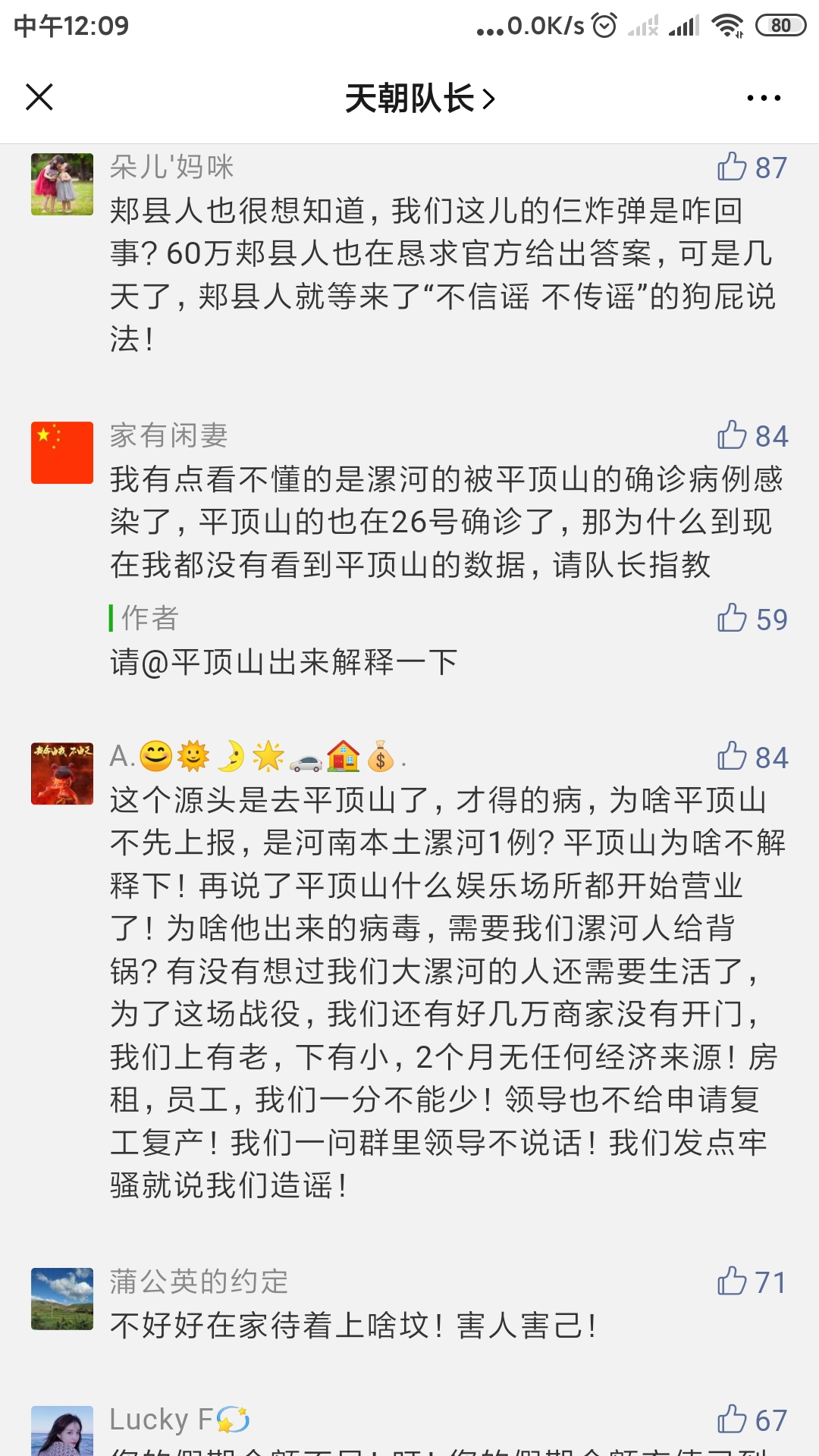Image resolution: width=819 pixels, height=1456 pixels.
Task: Open the 天朝队长 account page
Action: [419, 99]
